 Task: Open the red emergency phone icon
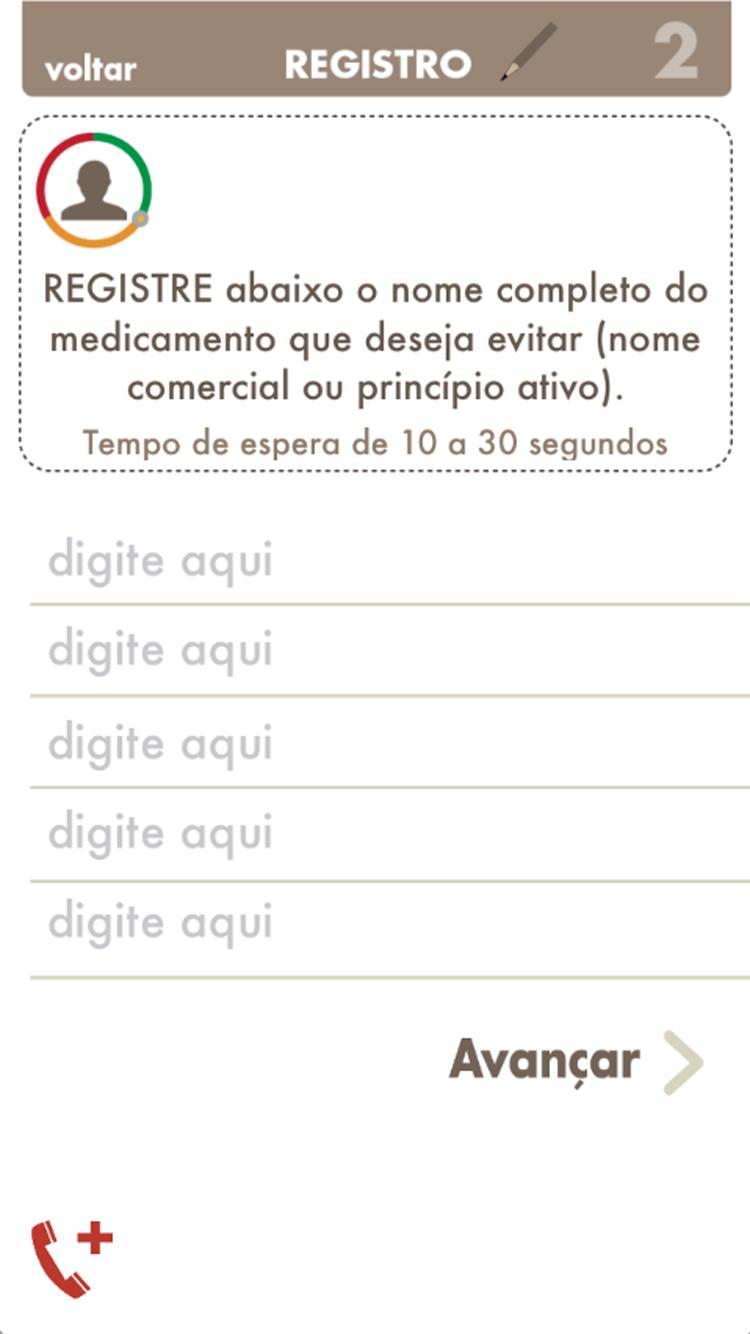click(70, 1258)
